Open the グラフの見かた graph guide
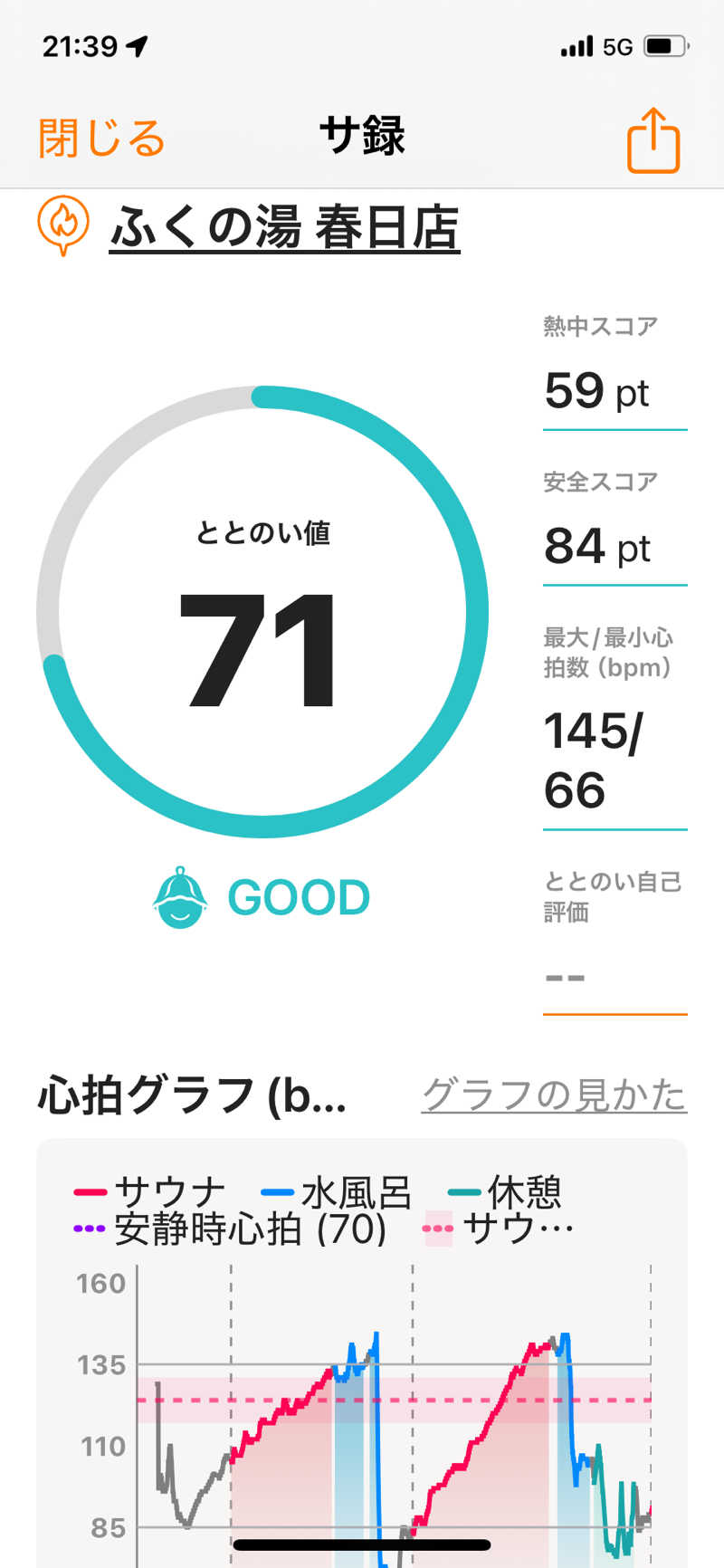Image resolution: width=724 pixels, height=1568 pixels. [x=554, y=1095]
